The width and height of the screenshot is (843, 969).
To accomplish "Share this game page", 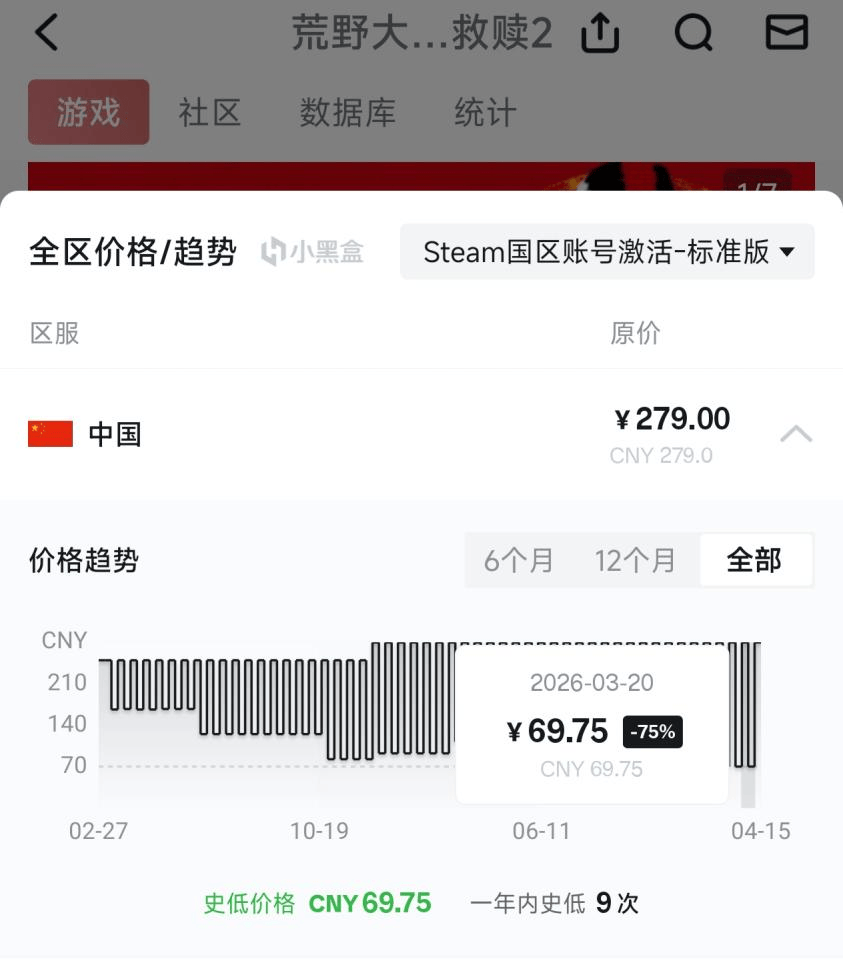I will pyautogui.click(x=600, y=34).
